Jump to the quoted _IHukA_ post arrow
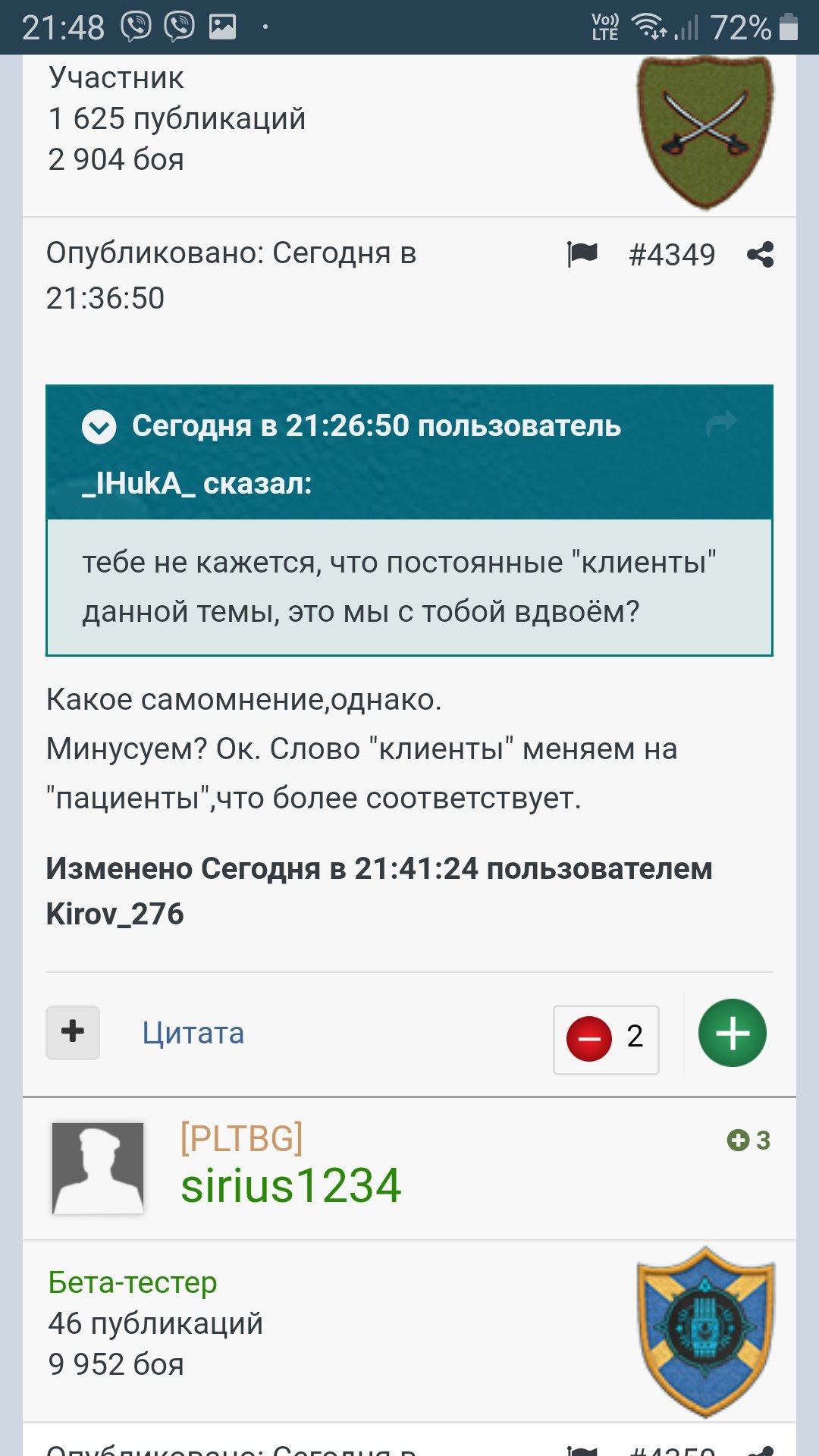Screen dimensions: 819x1456 tap(721, 423)
